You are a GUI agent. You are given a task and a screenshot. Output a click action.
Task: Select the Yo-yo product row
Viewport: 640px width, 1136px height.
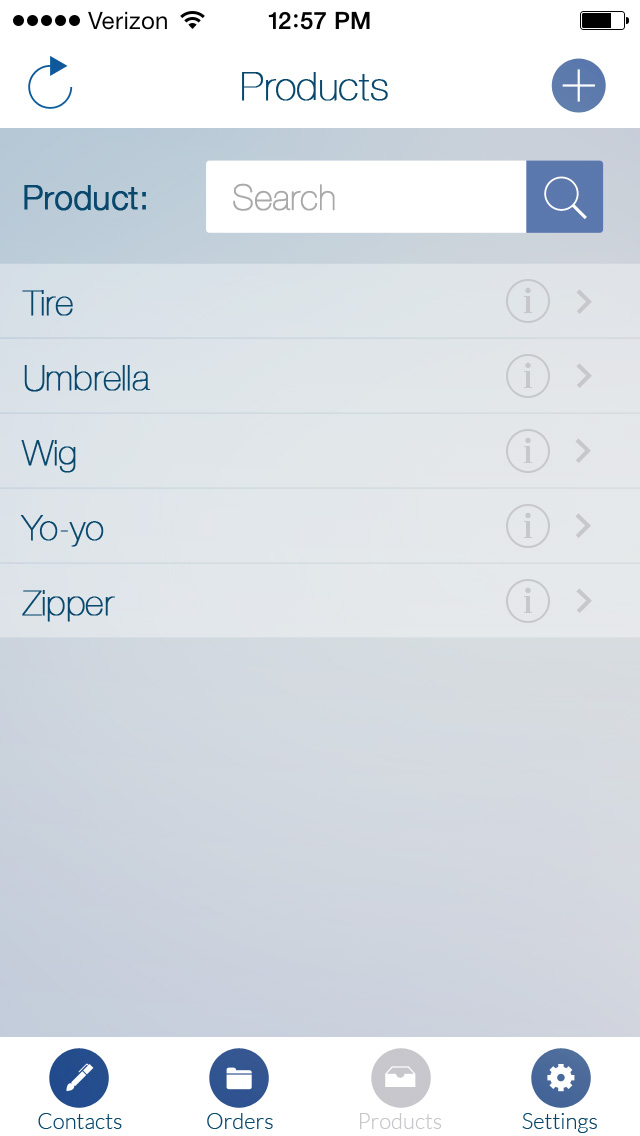250,527
